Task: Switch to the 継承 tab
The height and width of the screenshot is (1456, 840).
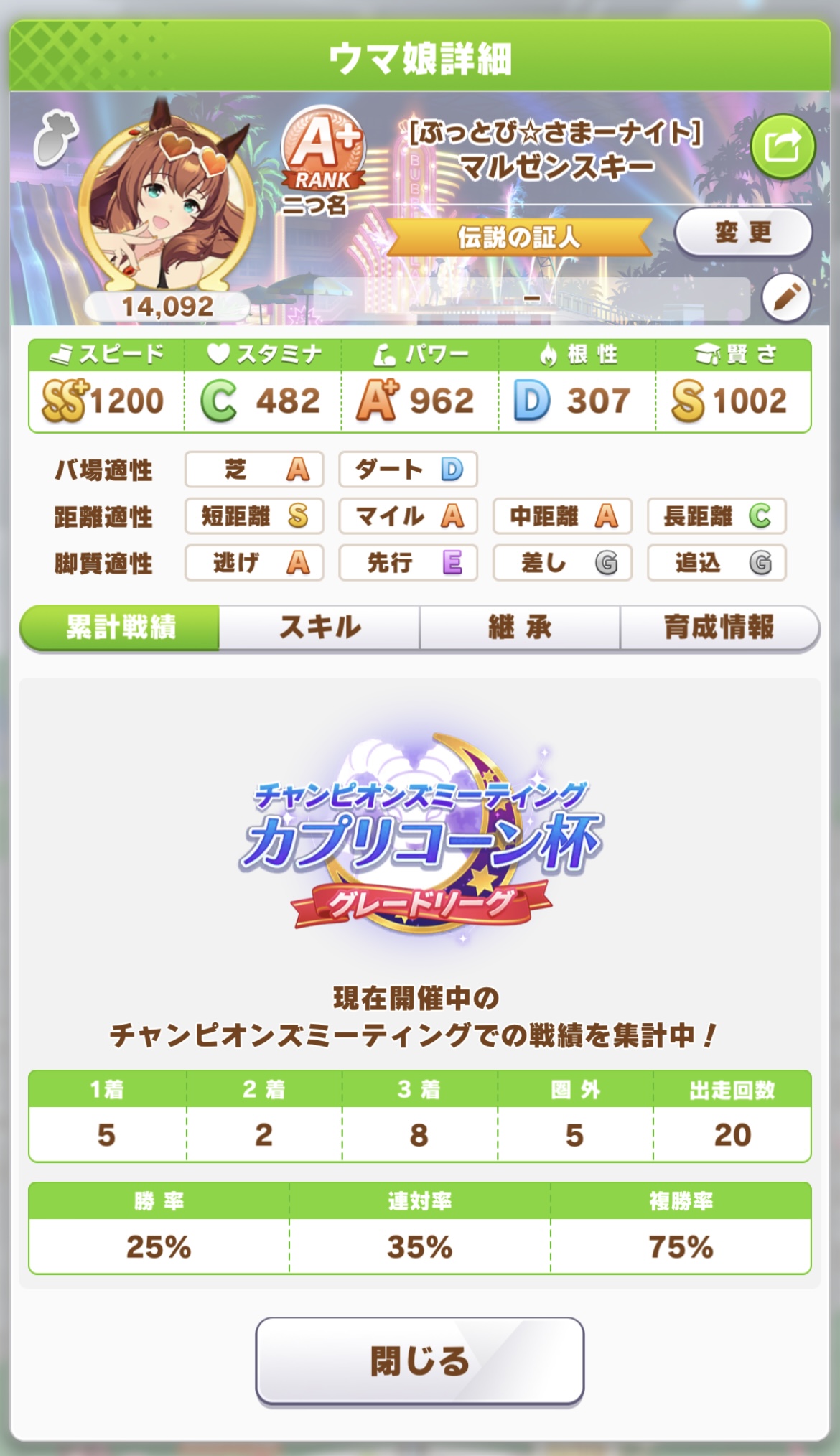Action: (520, 627)
